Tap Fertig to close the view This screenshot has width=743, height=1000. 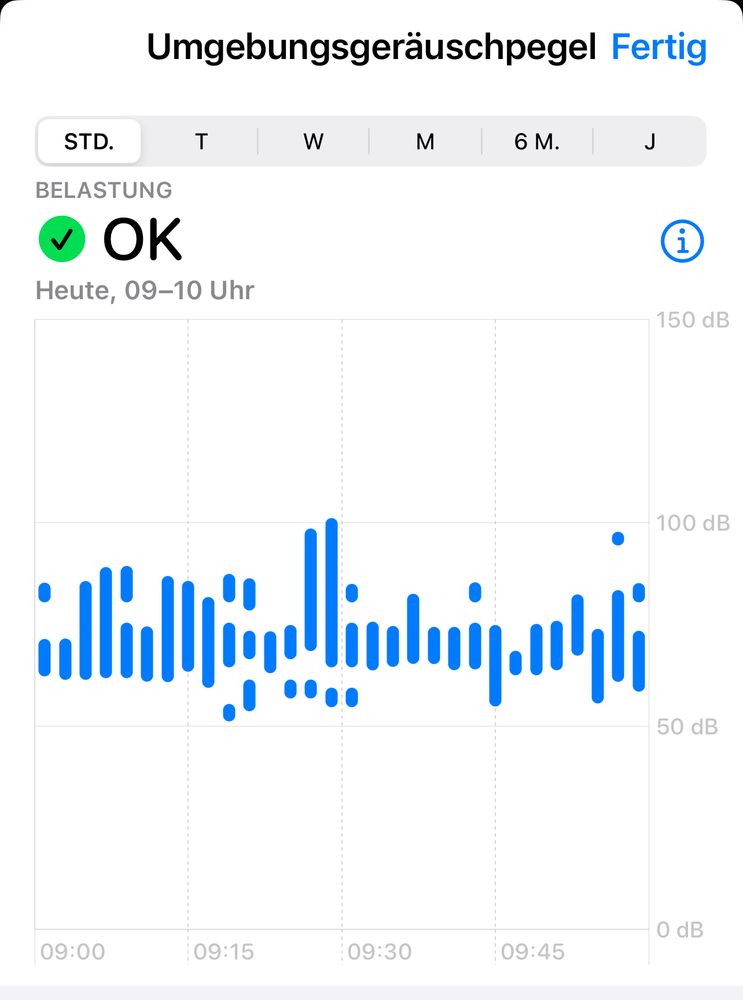point(658,47)
